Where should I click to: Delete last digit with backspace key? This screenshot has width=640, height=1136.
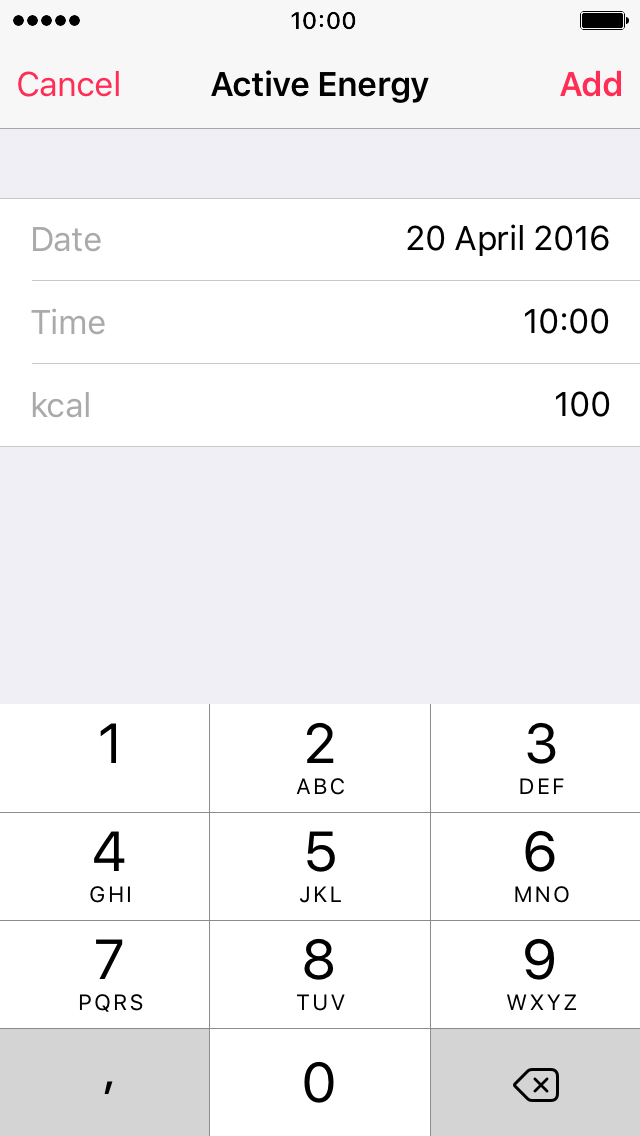[x=536, y=1082]
